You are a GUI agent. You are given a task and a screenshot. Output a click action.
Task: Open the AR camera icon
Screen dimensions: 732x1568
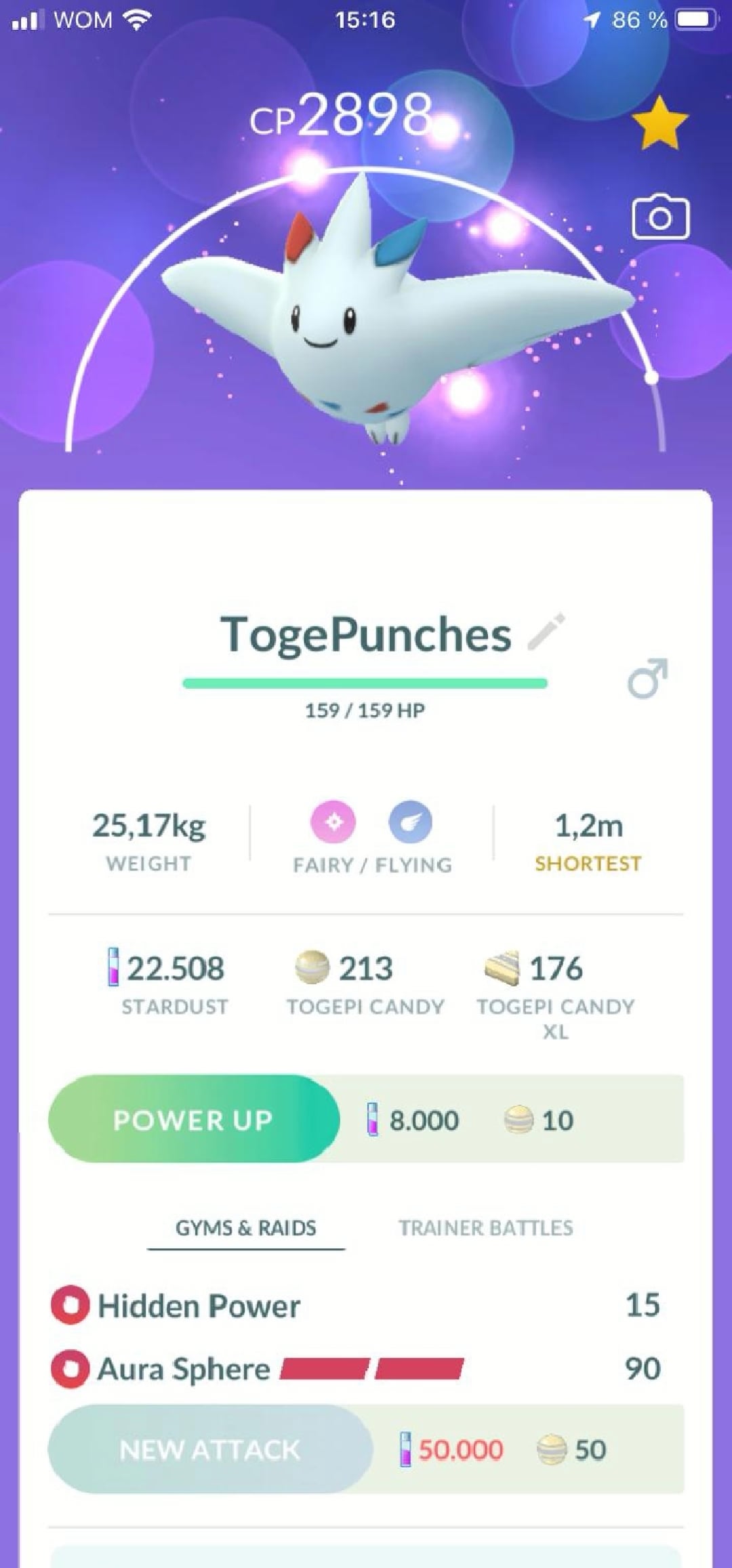point(660,217)
